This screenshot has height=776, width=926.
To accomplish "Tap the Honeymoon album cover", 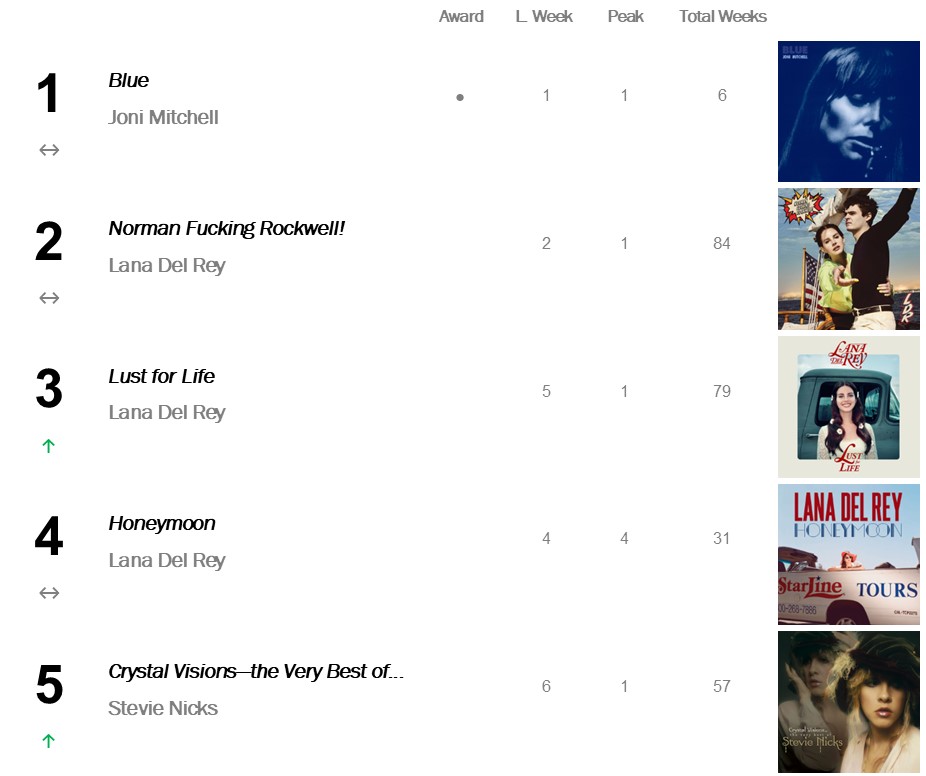I will click(848, 554).
